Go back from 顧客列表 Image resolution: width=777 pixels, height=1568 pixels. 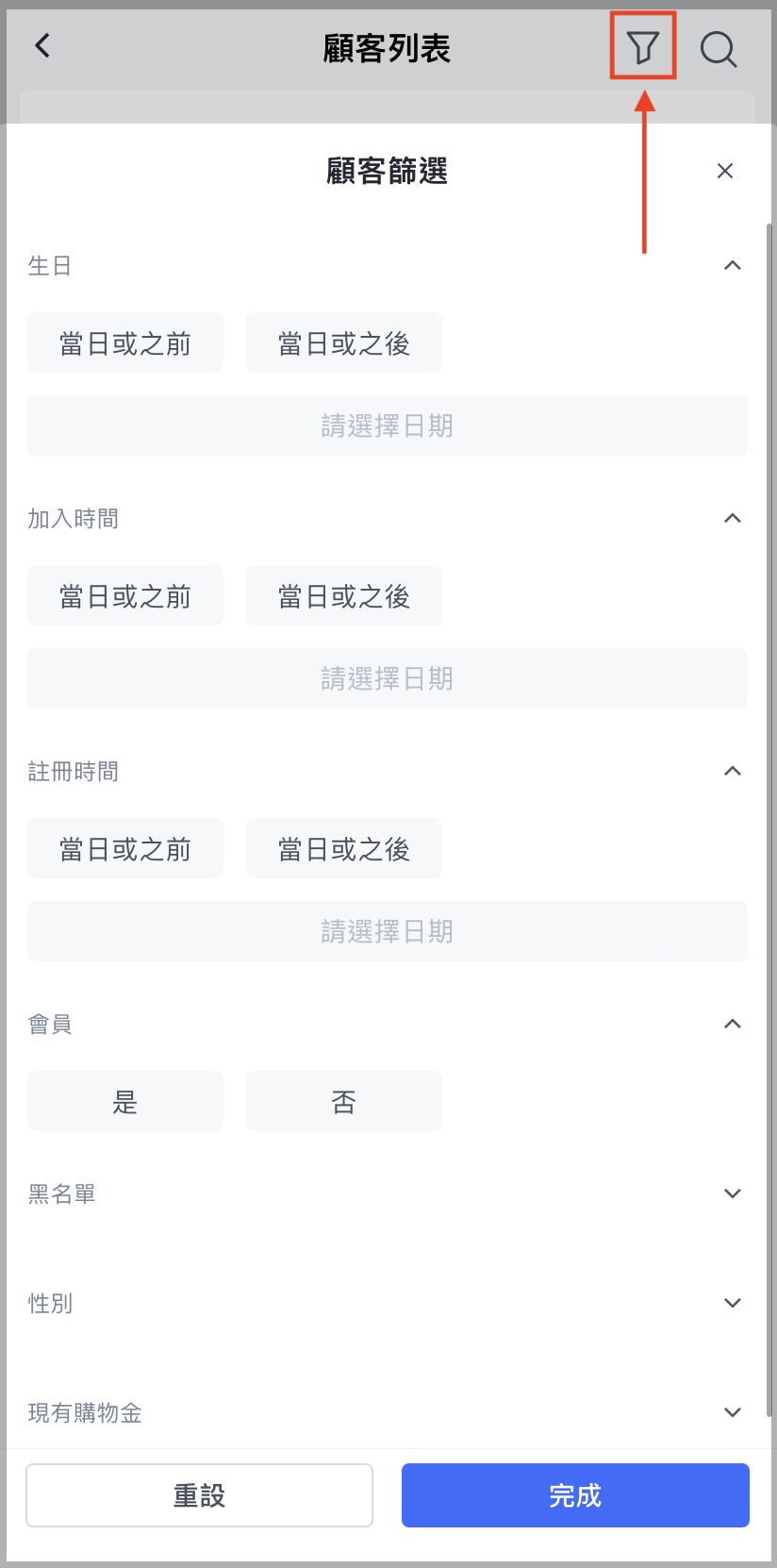point(42,46)
